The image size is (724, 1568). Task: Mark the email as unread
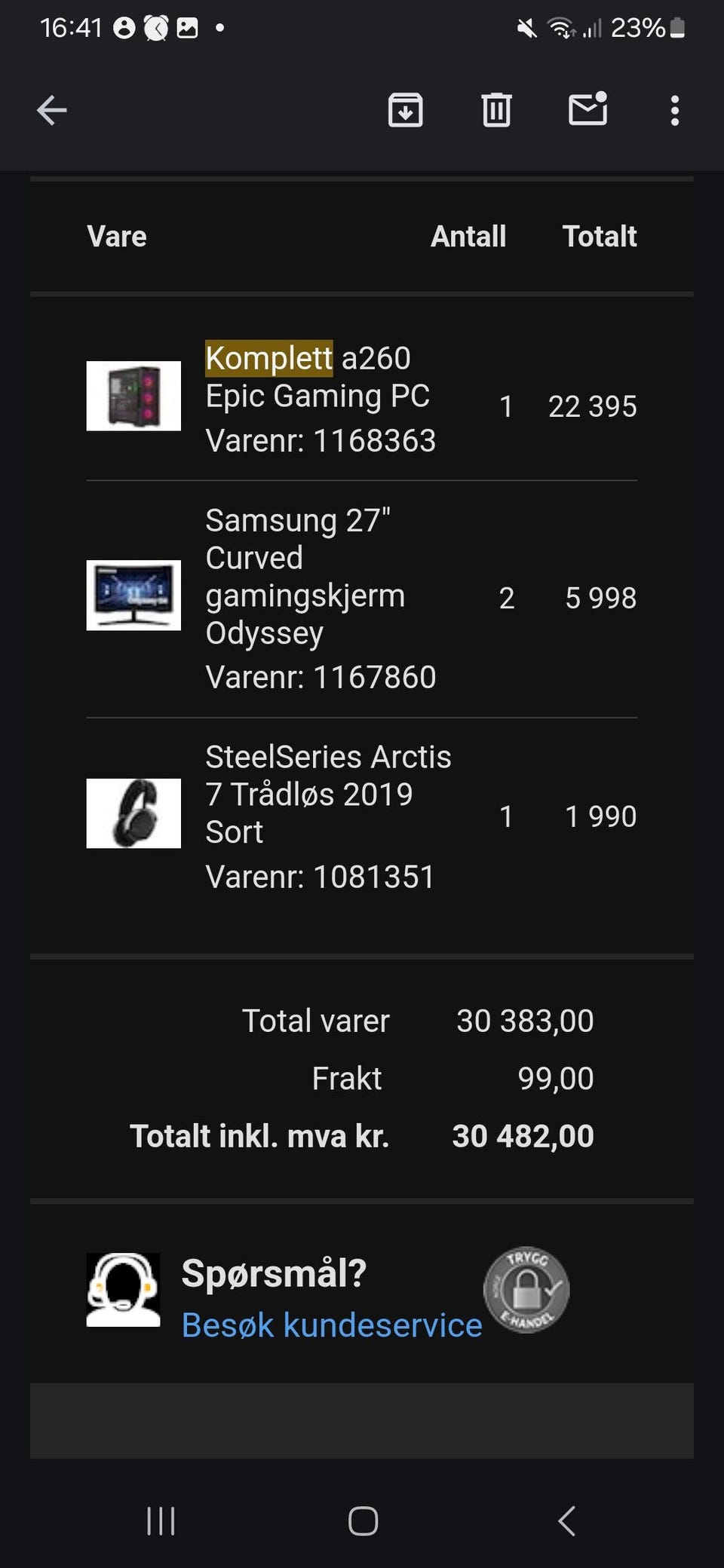pyautogui.click(x=587, y=109)
